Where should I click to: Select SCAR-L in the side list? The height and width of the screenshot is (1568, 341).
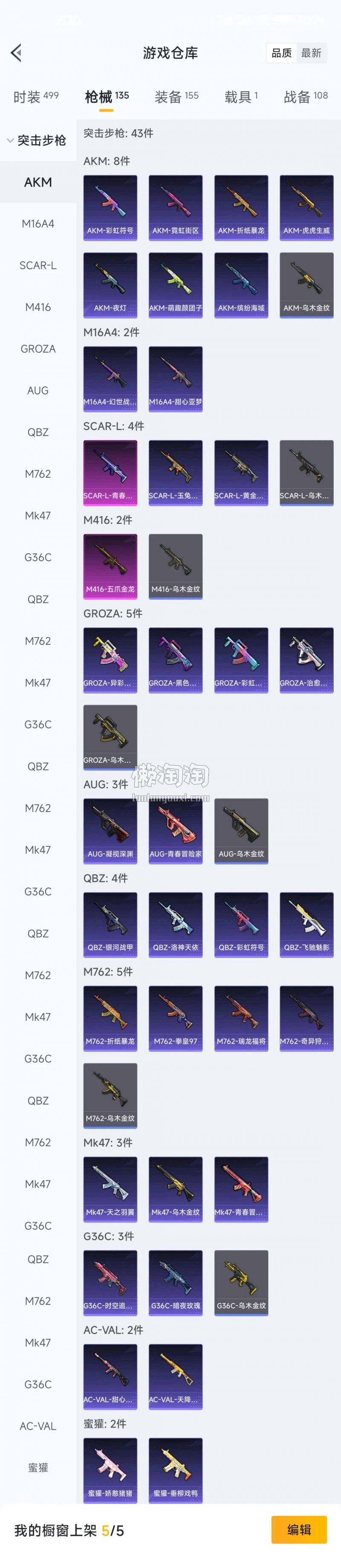click(38, 265)
